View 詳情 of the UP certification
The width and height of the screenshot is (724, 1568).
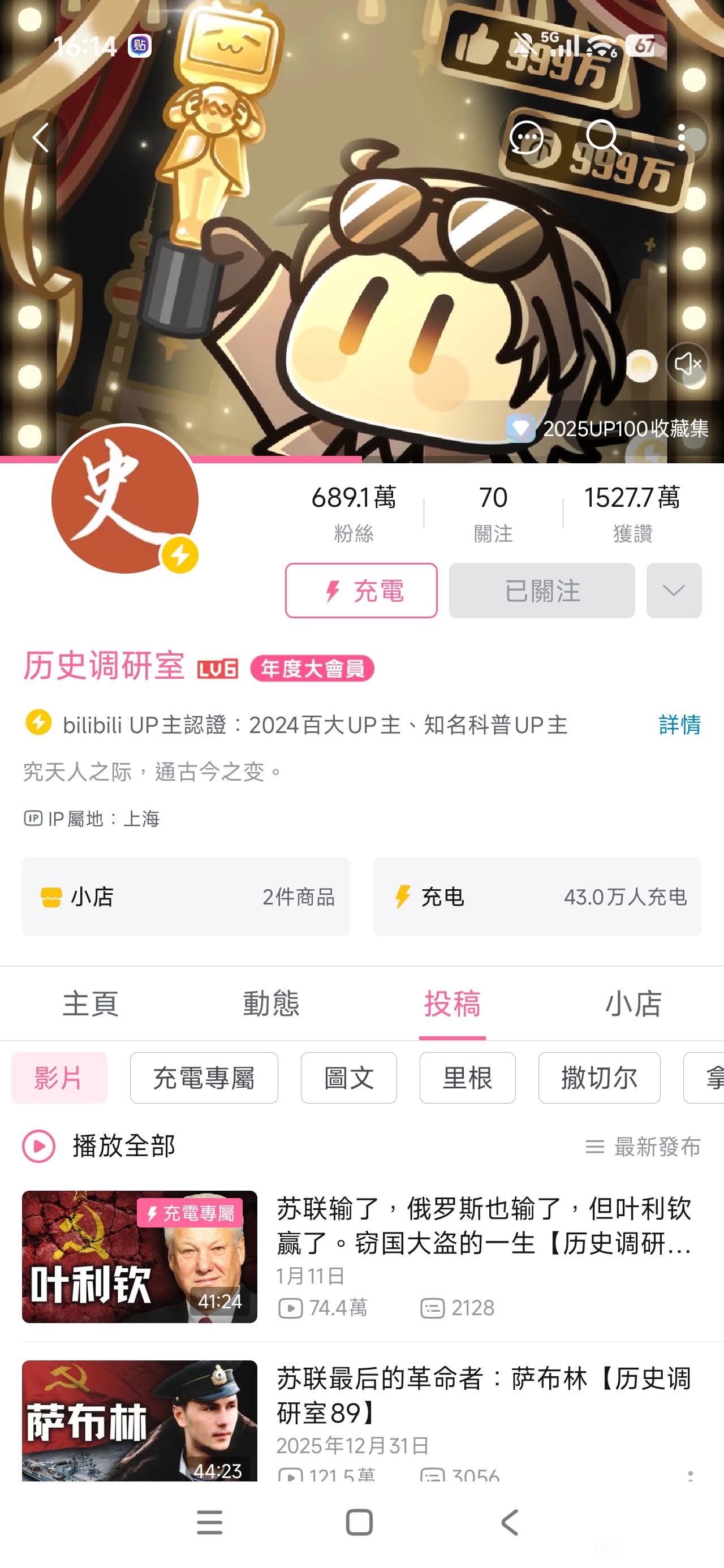click(x=679, y=725)
